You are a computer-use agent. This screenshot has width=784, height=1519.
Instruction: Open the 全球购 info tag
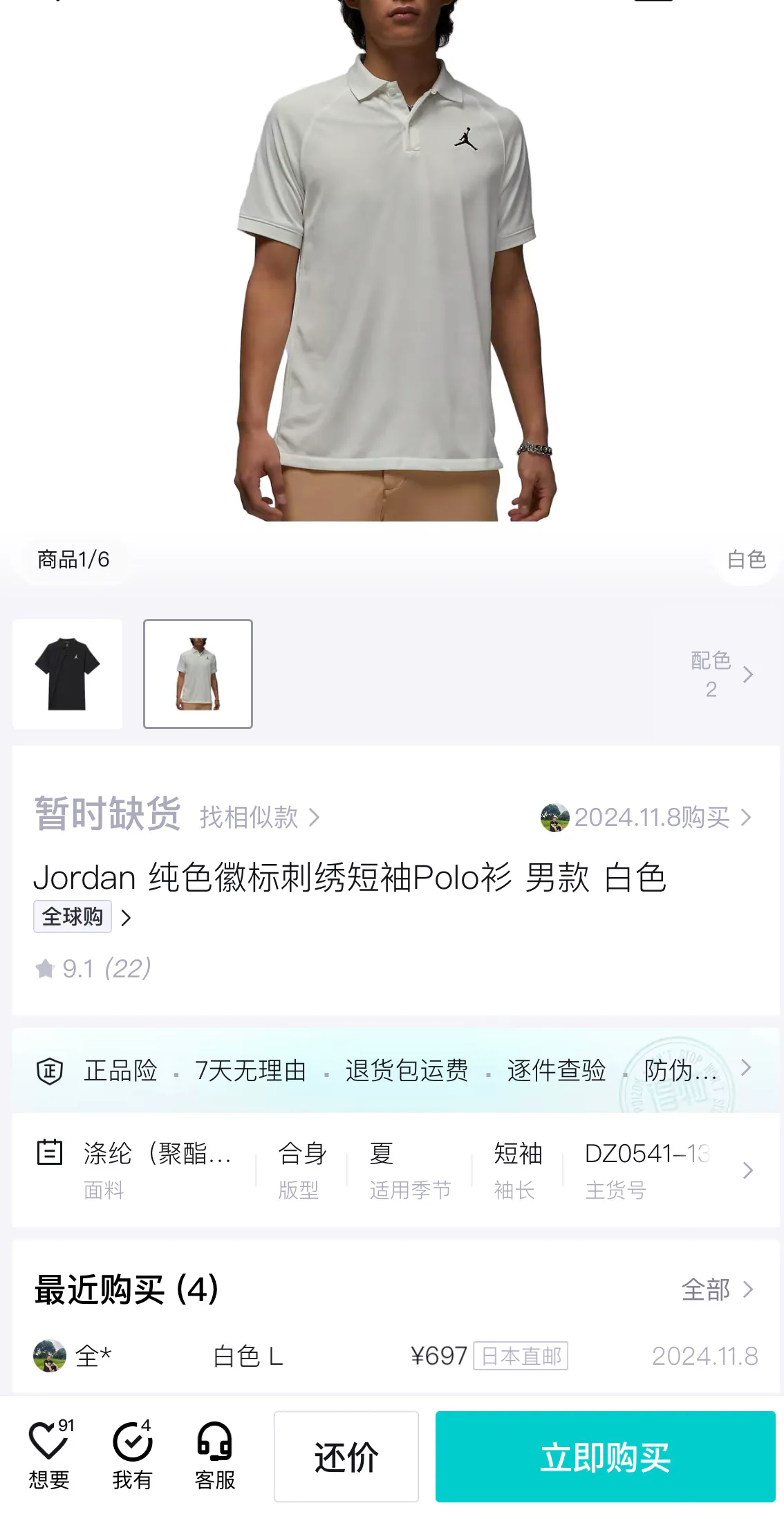coord(82,917)
